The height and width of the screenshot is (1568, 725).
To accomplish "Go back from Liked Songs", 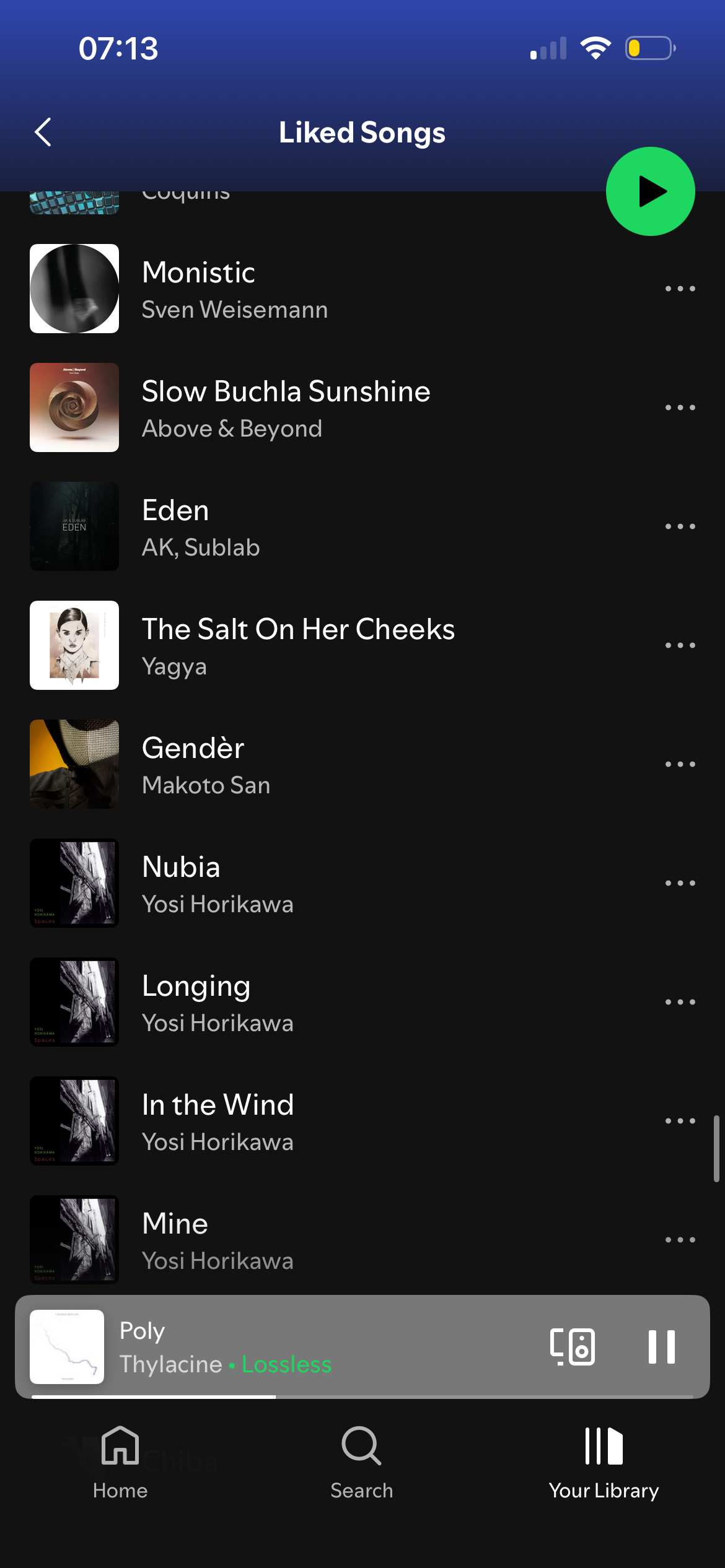I will (43, 132).
